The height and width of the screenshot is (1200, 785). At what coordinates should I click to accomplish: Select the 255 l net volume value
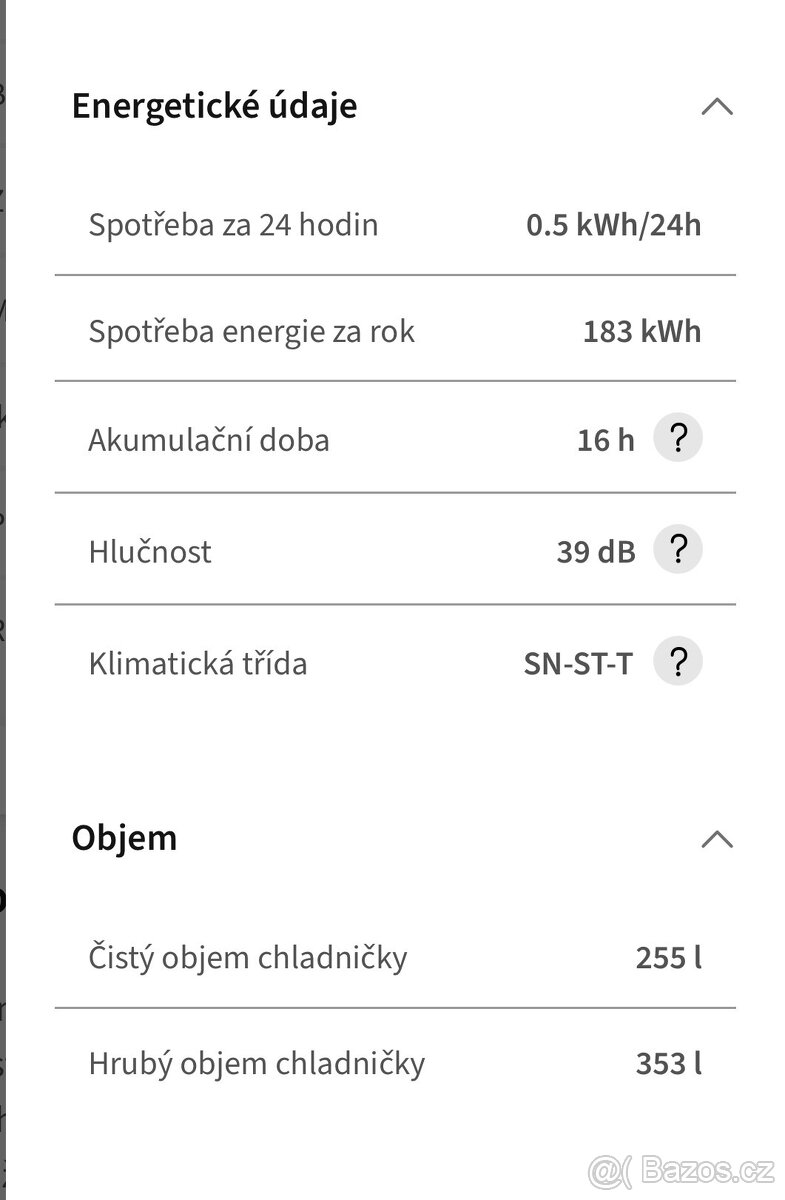tap(668, 957)
